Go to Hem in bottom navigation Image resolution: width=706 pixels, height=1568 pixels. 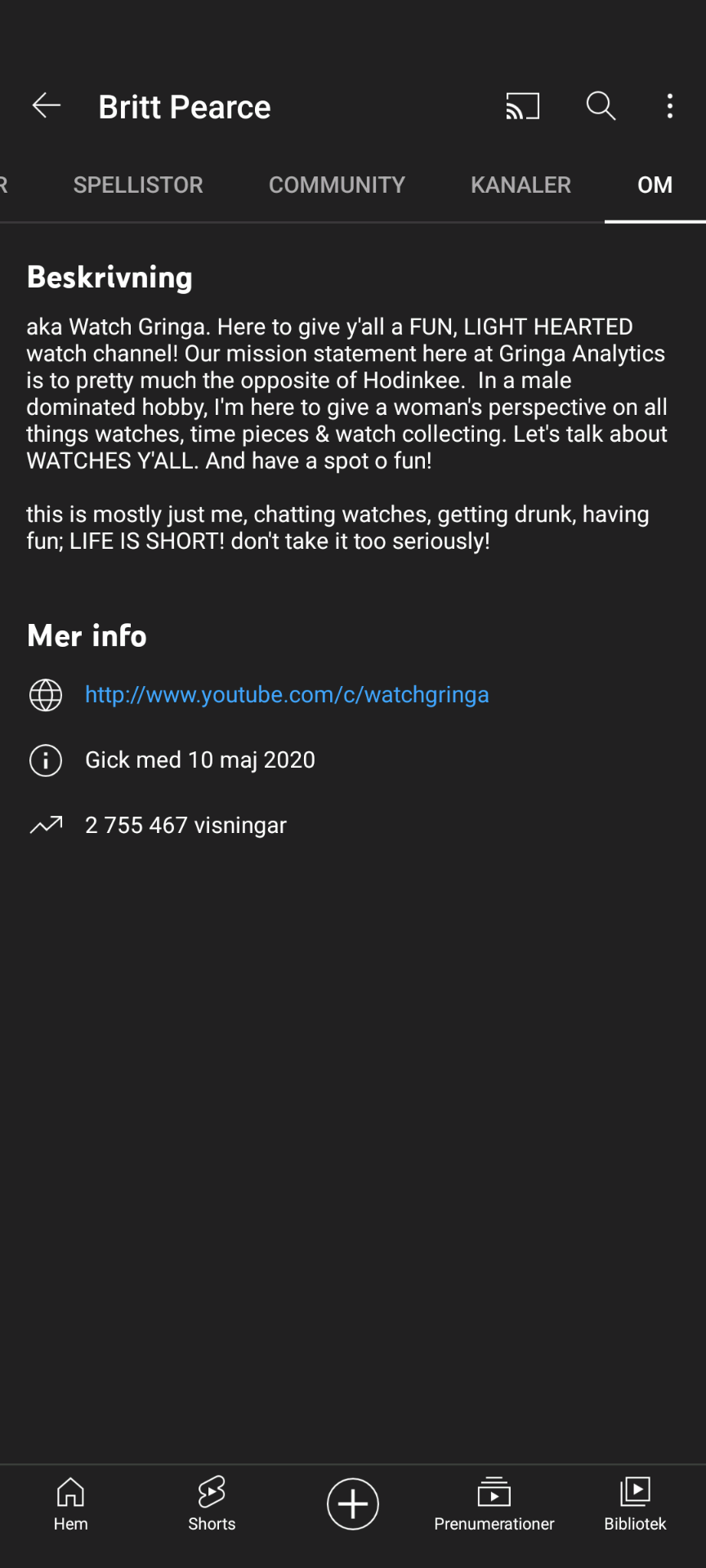click(71, 1503)
